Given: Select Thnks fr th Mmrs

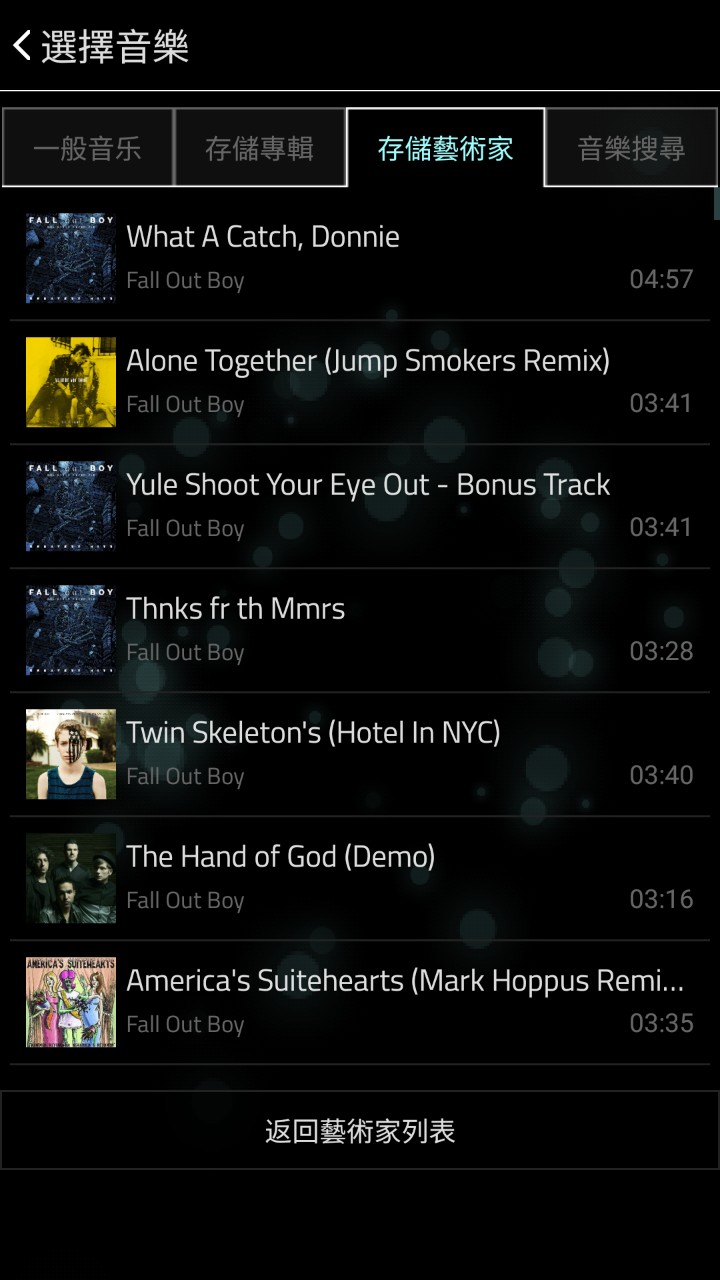Looking at the screenshot, I should click(x=360, y=630).
